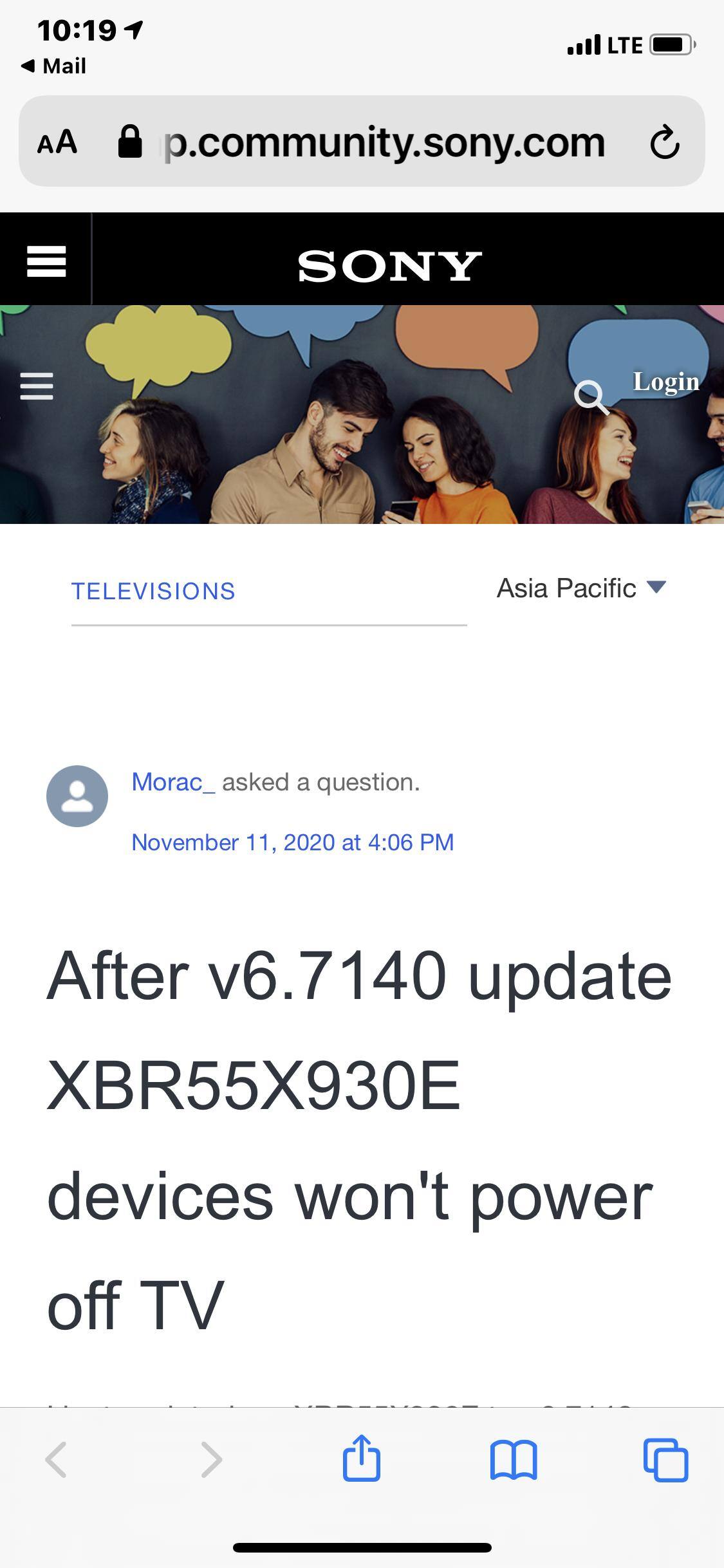Viewport: 724px width, 1568px height.
Task: Open the community side menu
Action: tap(37, 386)
